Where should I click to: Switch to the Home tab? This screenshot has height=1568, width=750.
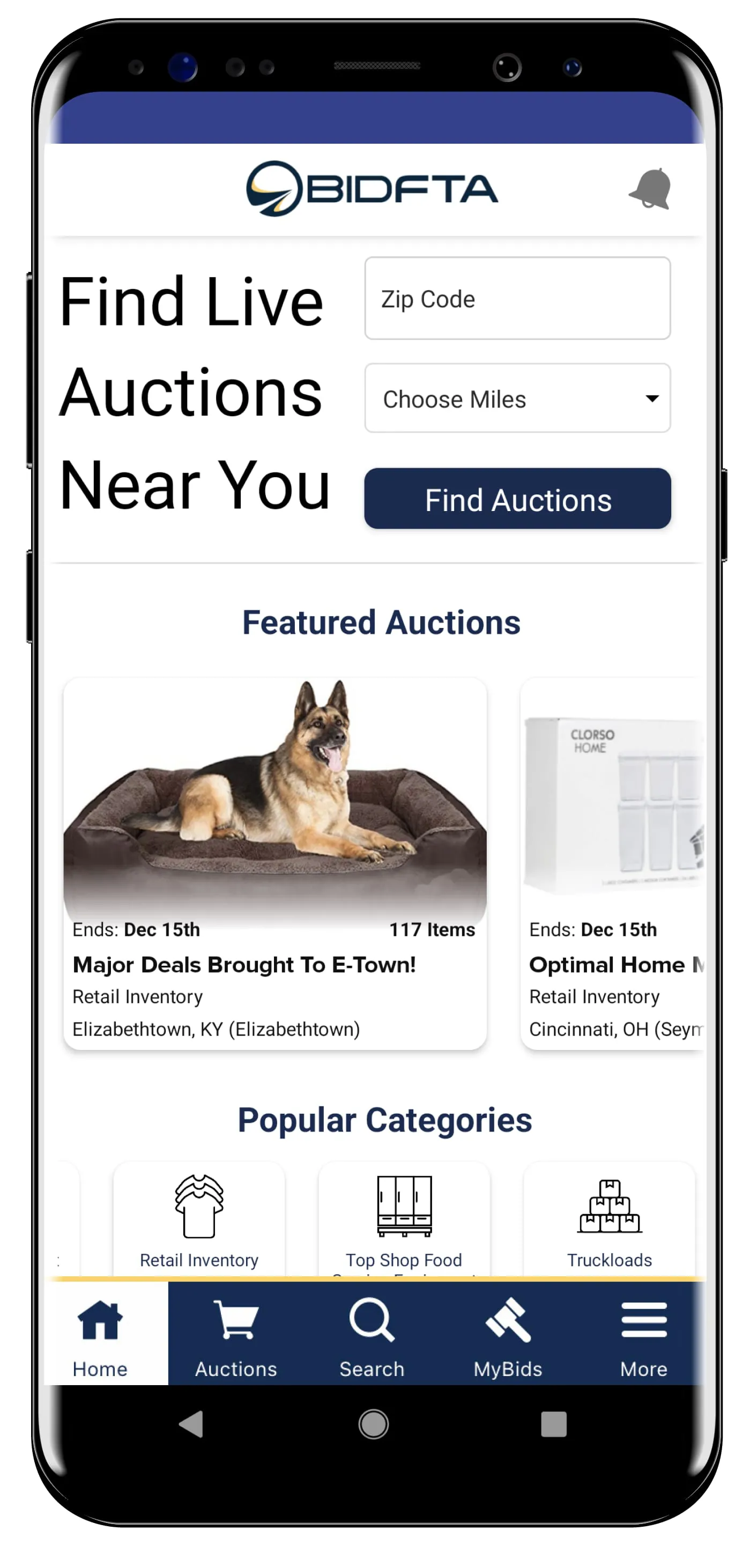pyautogui.click(x=100, y=1334)
